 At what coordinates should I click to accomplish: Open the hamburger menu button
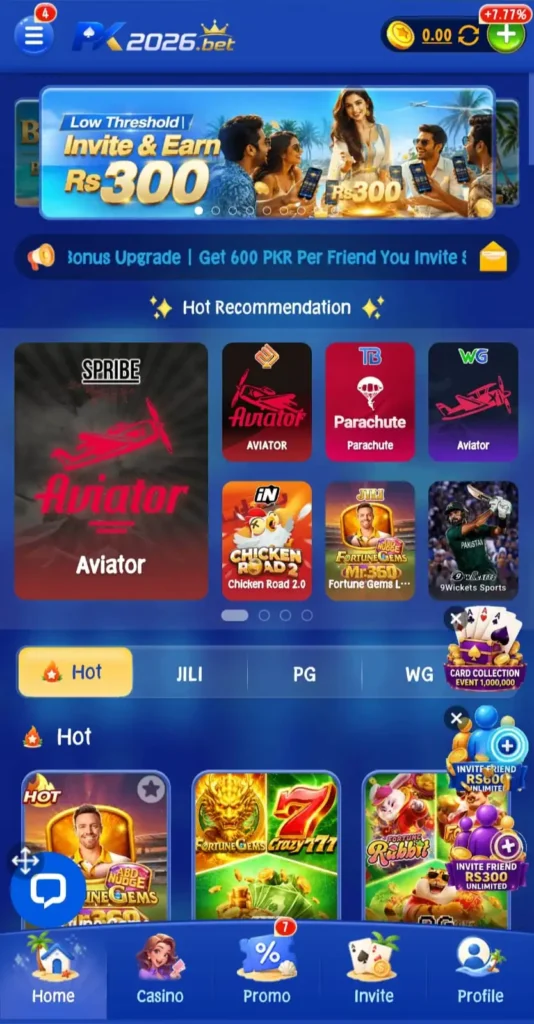34,35
